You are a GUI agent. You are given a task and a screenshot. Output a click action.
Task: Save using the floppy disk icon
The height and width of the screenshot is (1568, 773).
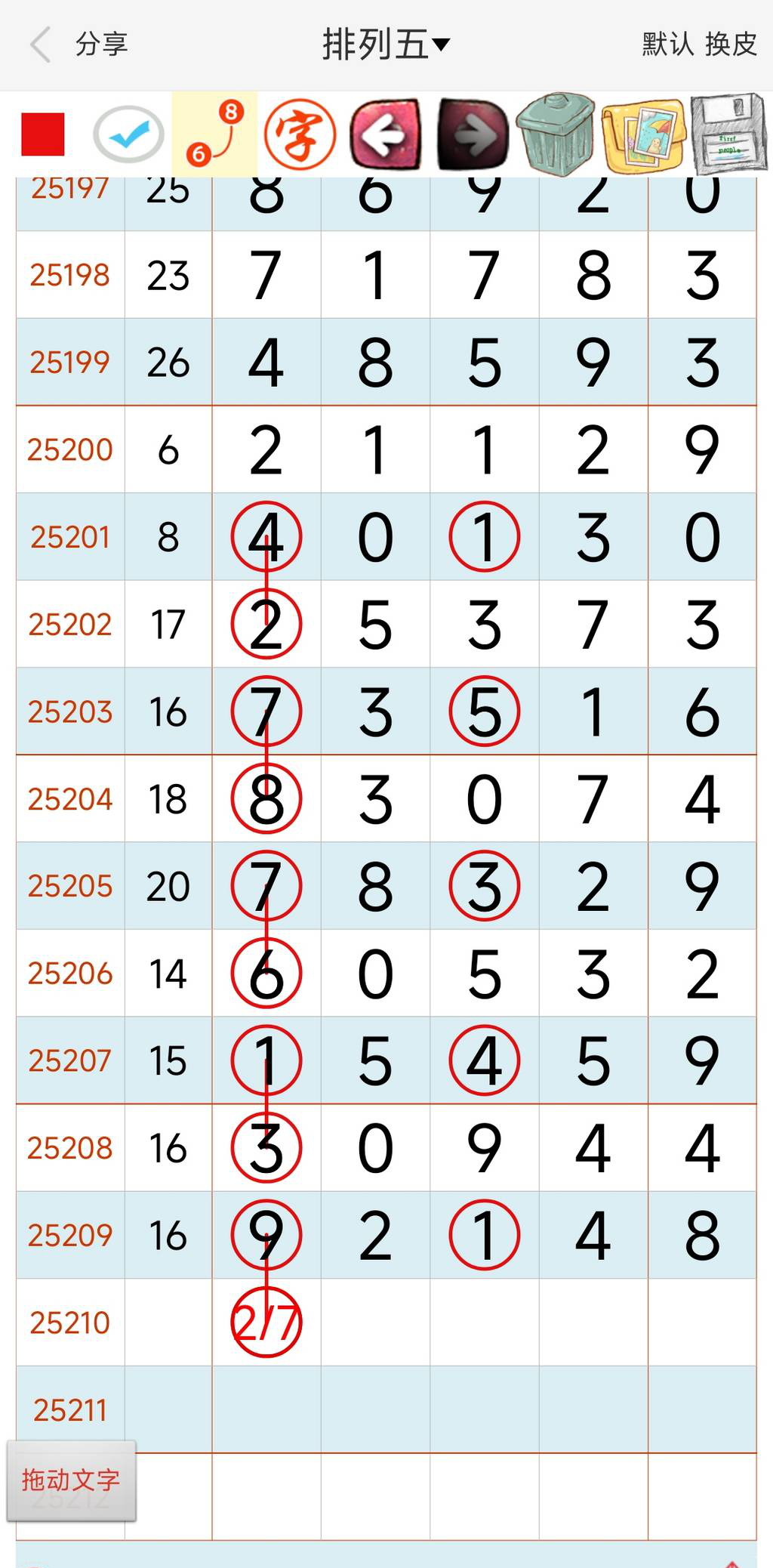pyautogui.click(x=728, y=134)
